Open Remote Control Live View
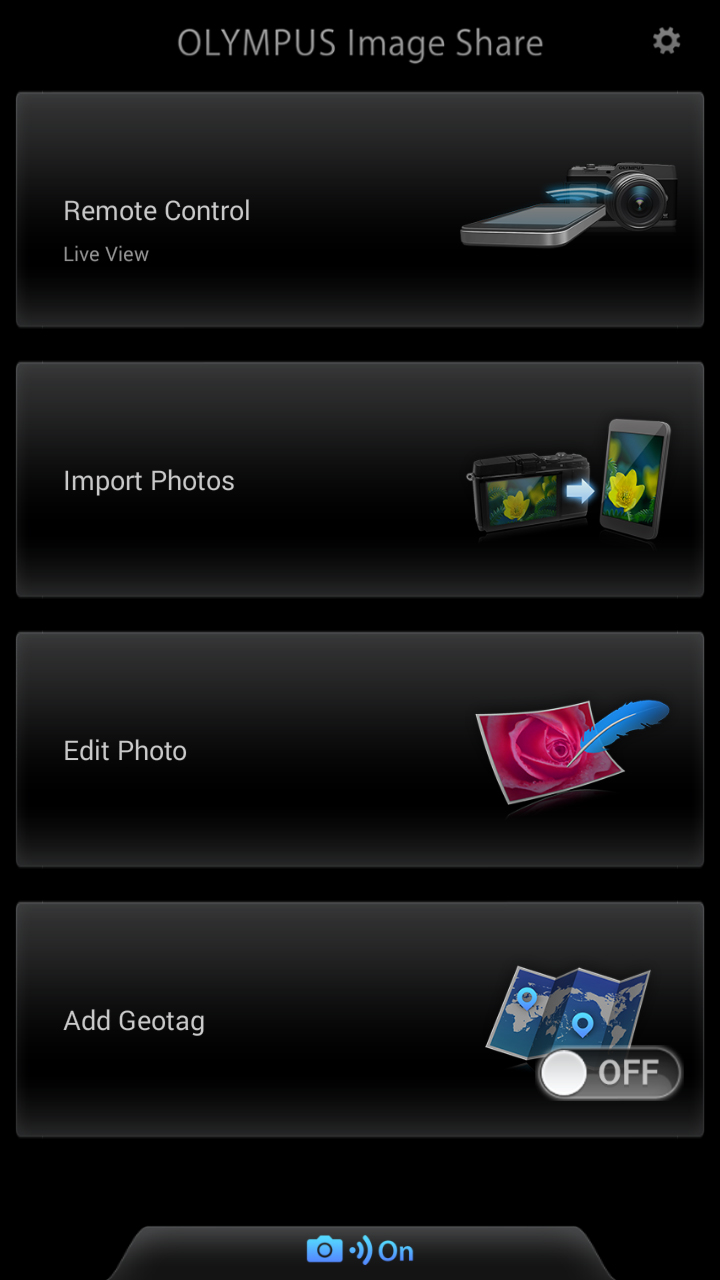Viewport: 720px width, 1280px height. (360, 210)
